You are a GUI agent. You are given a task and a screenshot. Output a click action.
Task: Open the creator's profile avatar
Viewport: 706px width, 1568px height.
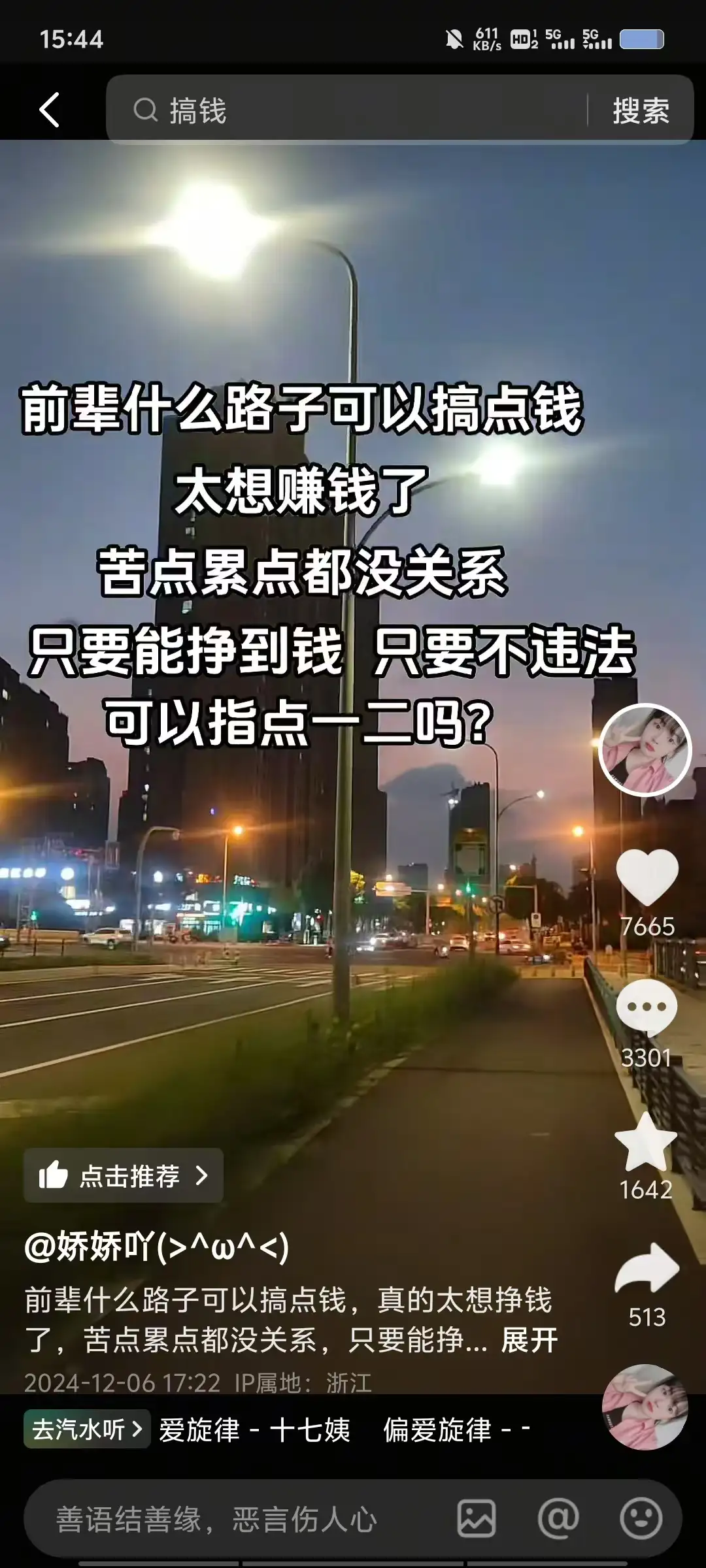645,750
